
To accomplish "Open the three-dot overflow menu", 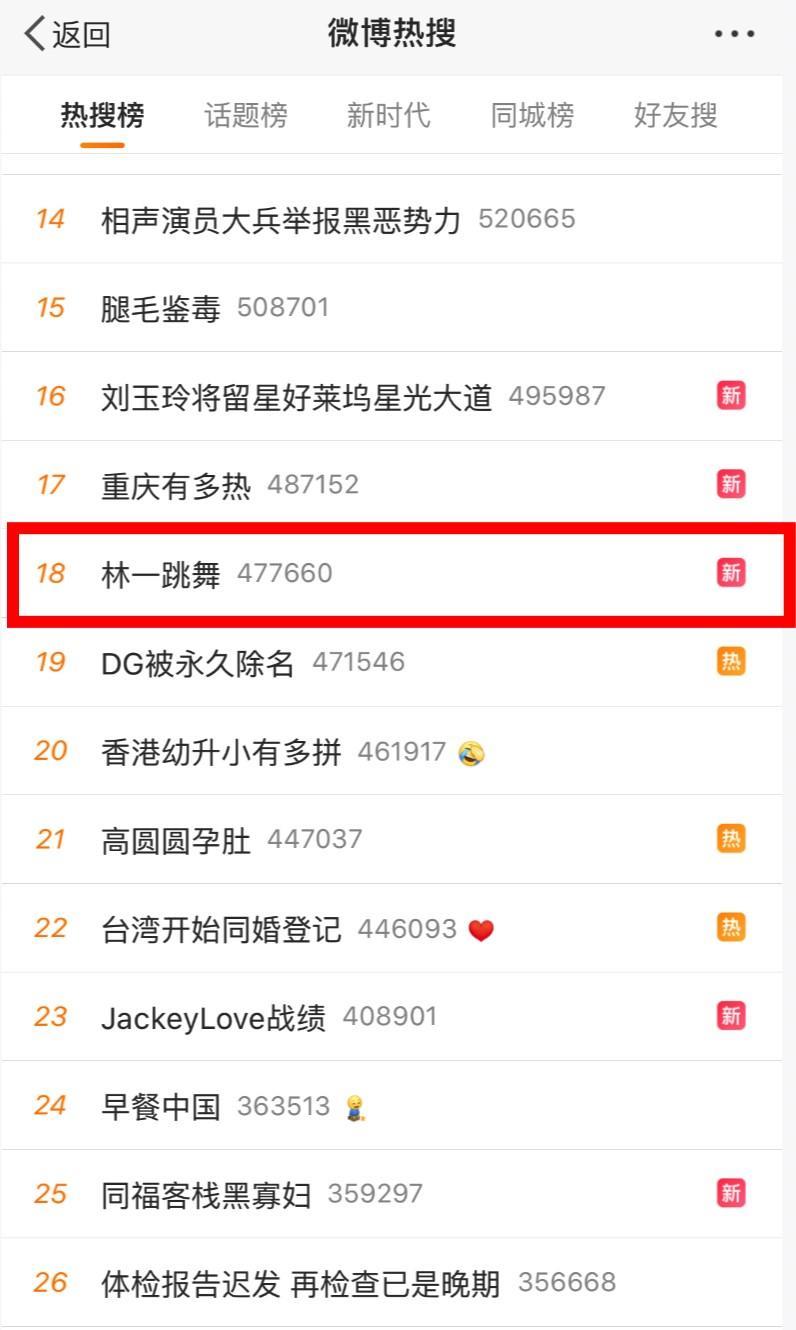I will 734,35.
